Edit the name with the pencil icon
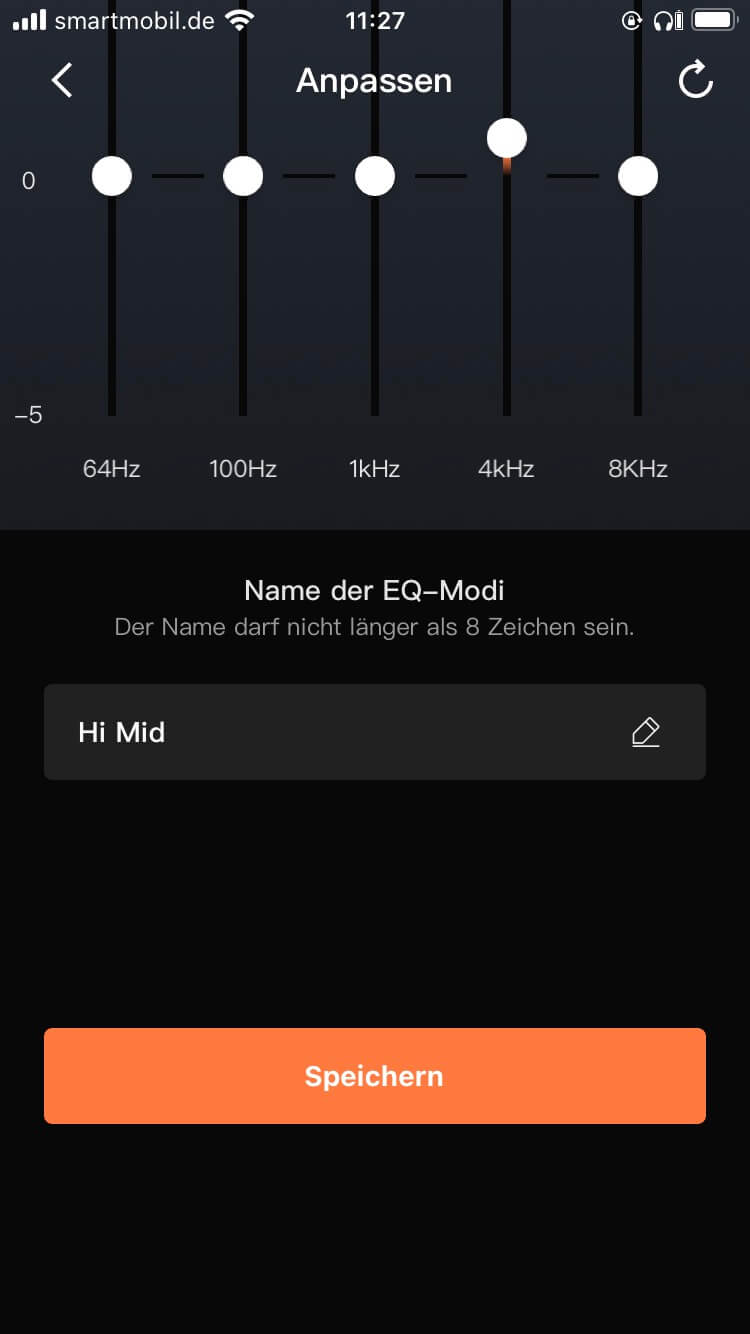The image size is (750, 1334). pos(646,732)
